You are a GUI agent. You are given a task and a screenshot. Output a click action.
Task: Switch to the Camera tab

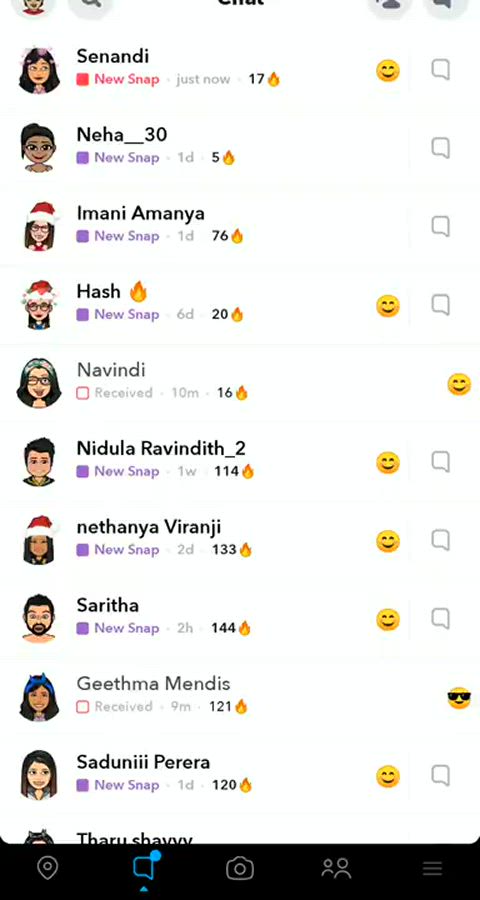point(240,868)
